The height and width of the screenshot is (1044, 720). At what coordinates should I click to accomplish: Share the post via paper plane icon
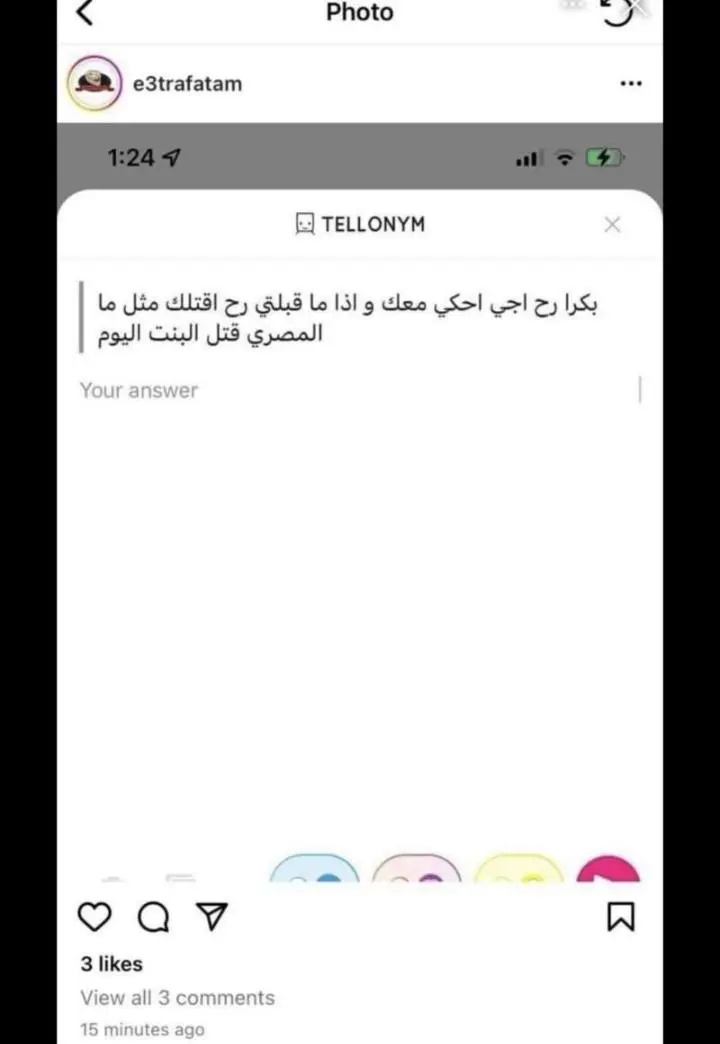(211, 916)
